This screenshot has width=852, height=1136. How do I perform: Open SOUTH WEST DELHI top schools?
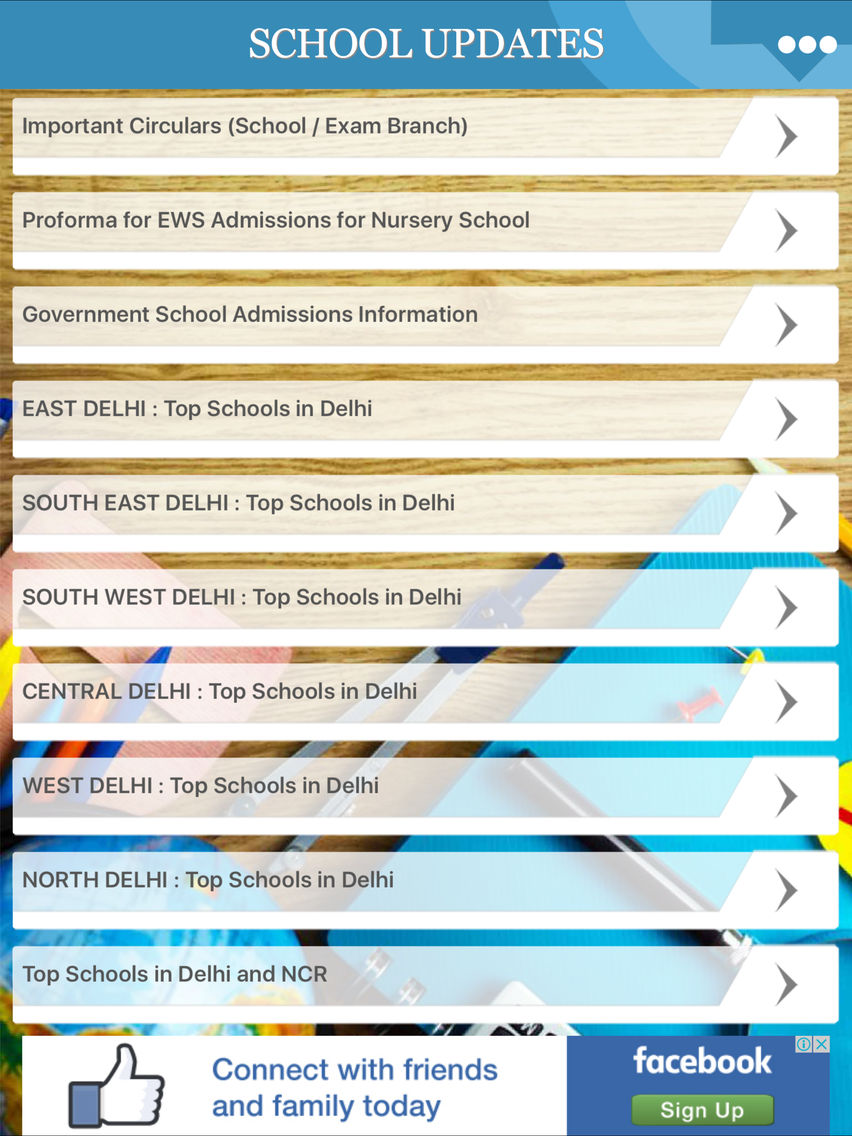point(425,607)
